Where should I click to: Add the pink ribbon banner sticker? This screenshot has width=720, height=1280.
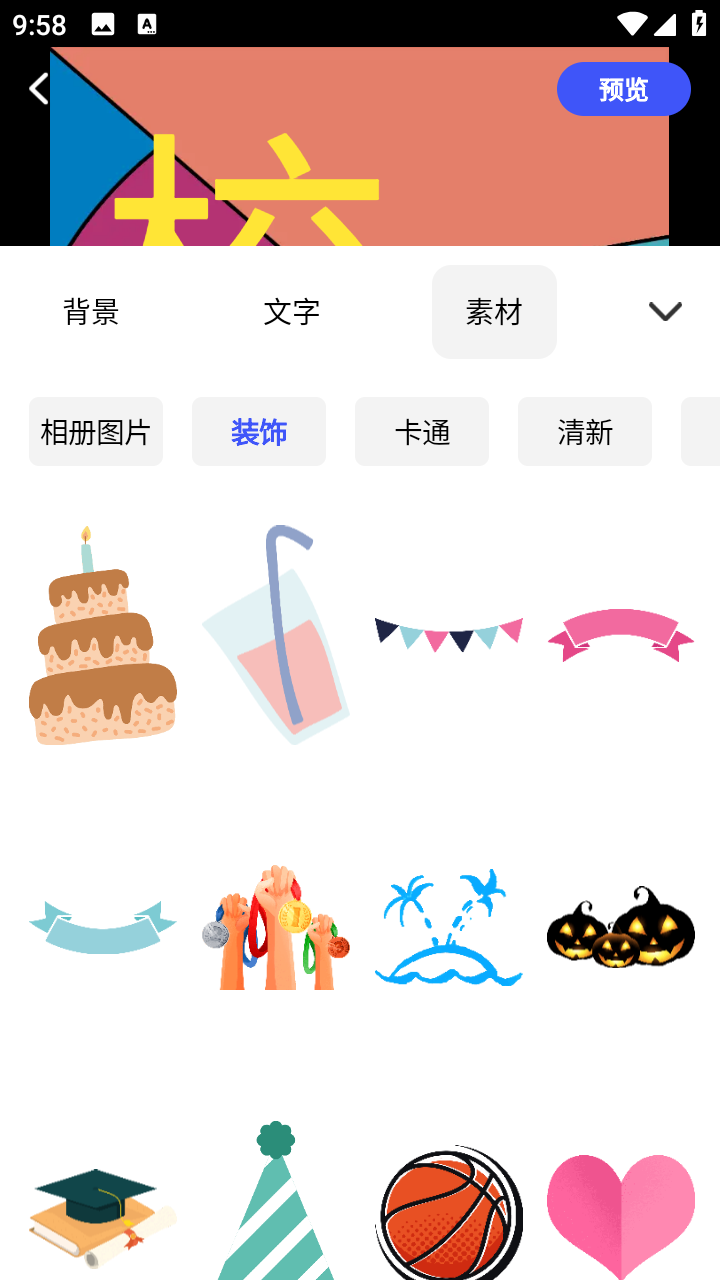point(621,634)
